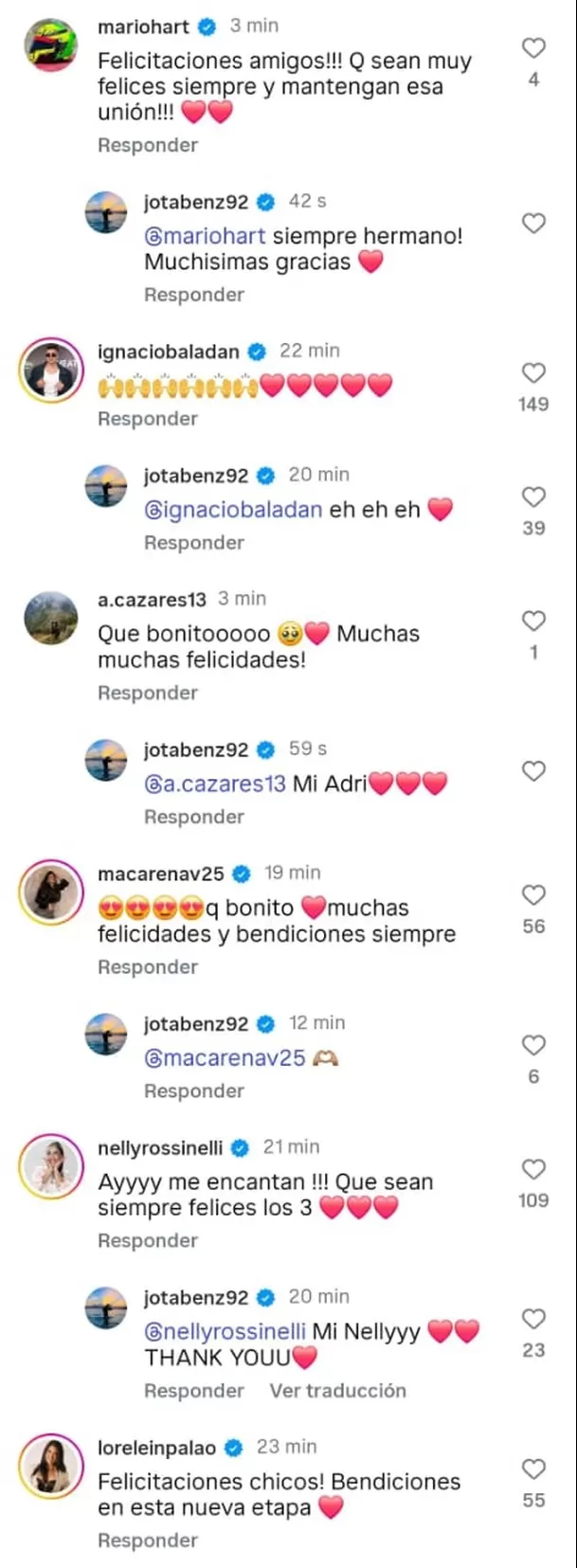This screenshot has width=577, height=1568.
Task: Reply to nellyrossinelli's comment
Action: click(x=148, y=1240)
